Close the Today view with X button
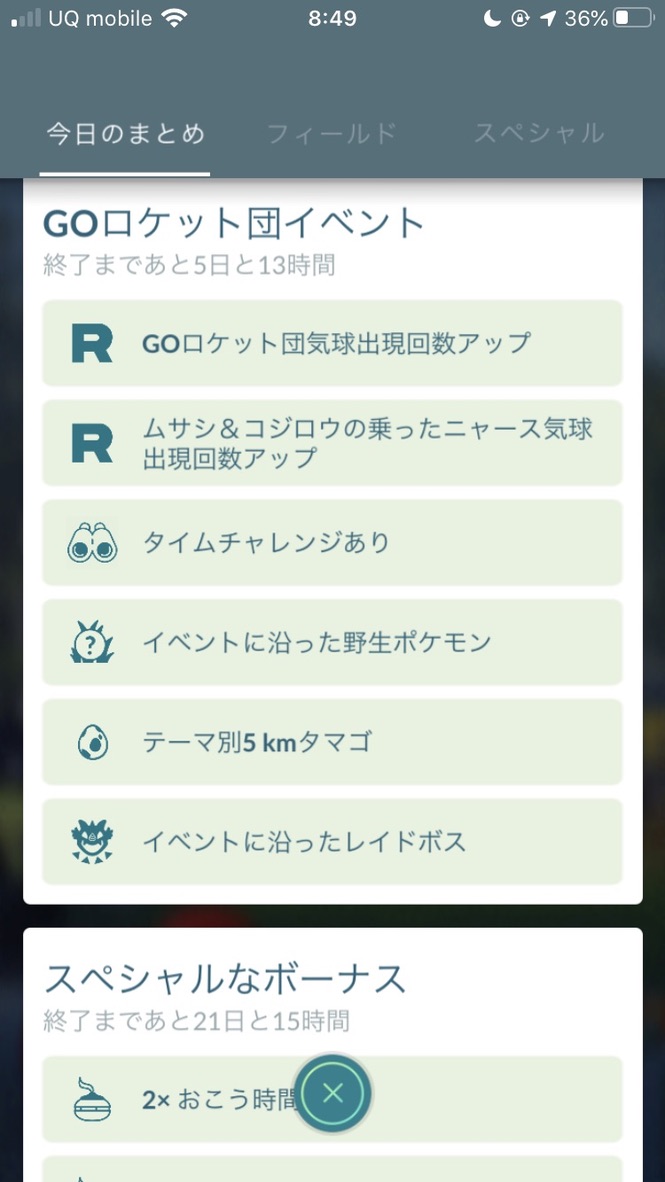The width and height of the screenshot is (665, 1182). coord(332,1092)
